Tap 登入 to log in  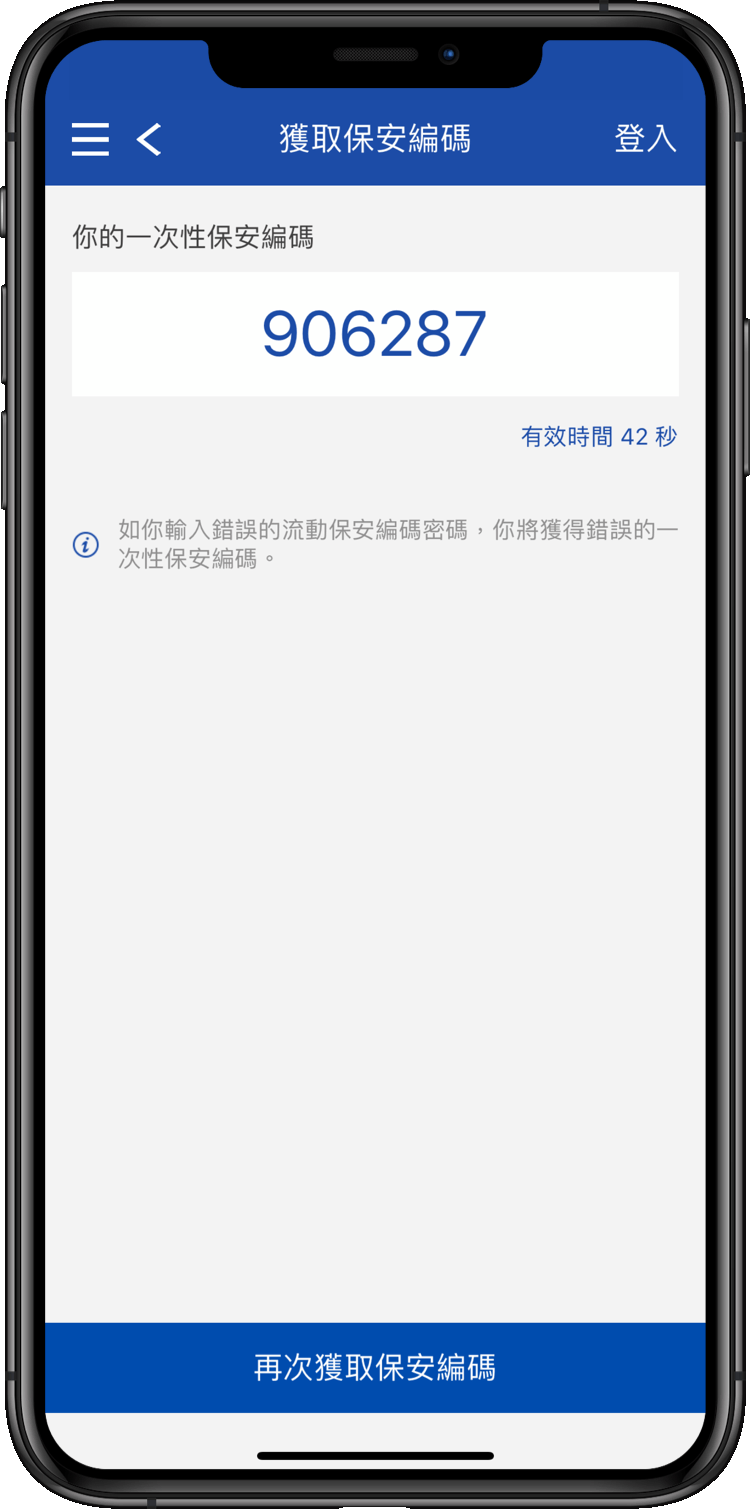point(645,138)
